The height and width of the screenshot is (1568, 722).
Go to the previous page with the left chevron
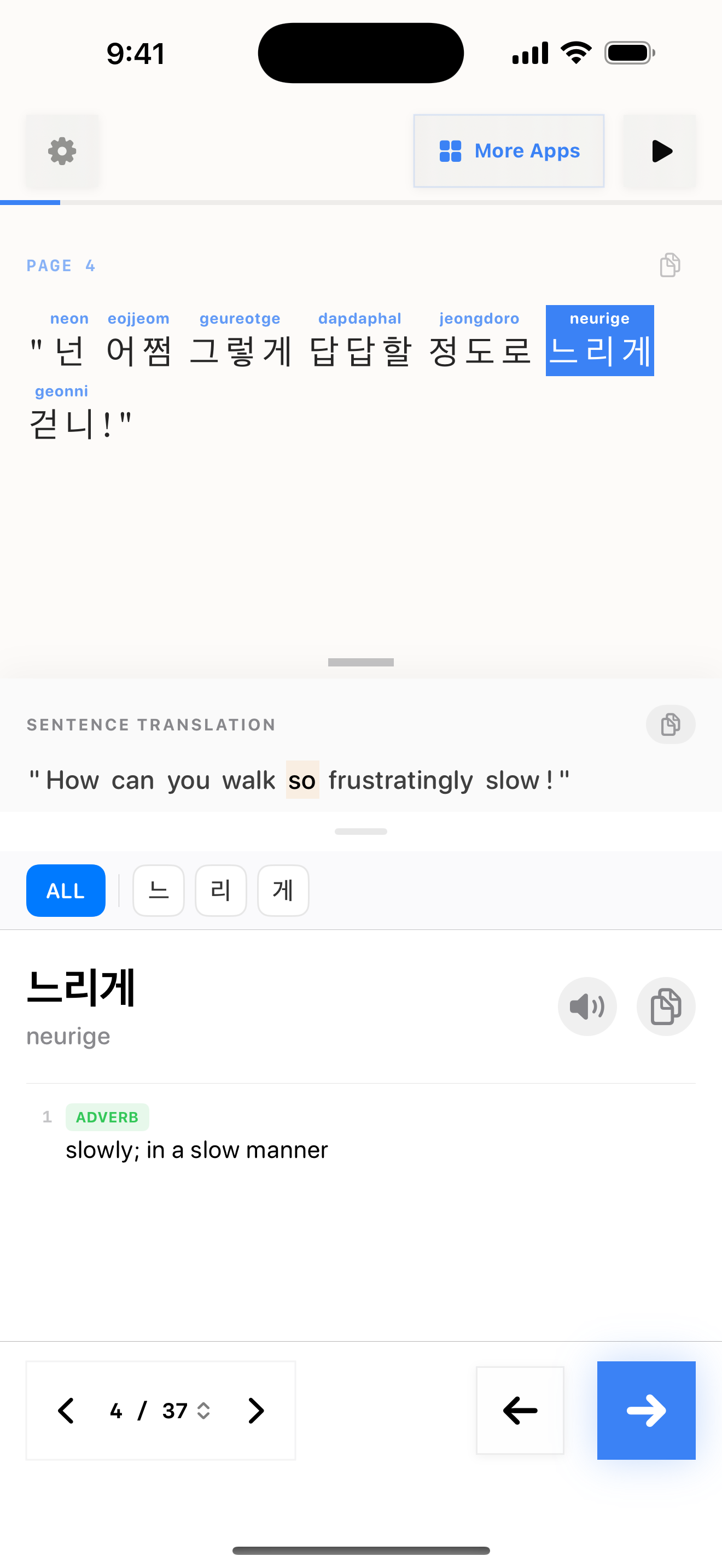pos(66,1411)
